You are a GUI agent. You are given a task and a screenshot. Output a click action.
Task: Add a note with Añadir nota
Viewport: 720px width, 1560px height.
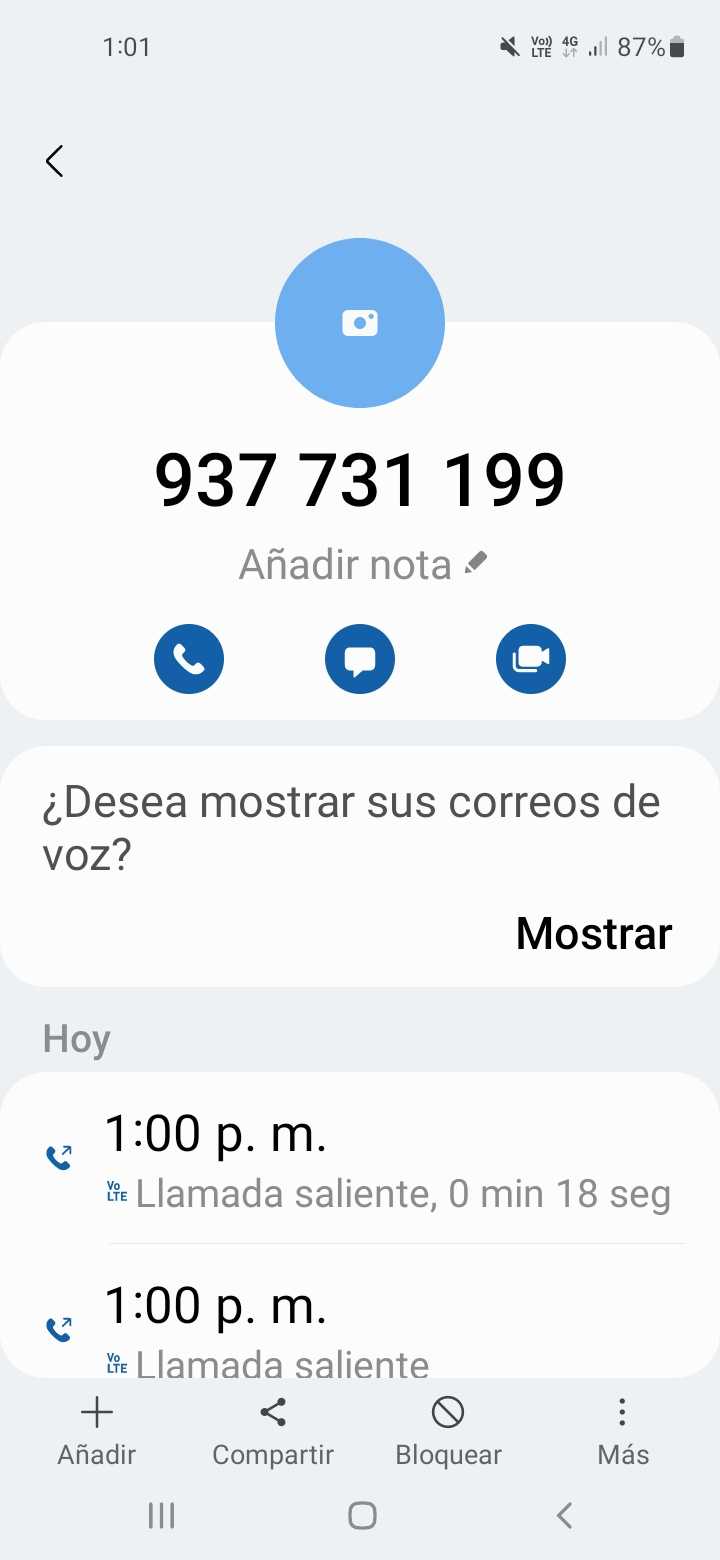point(362,565)
